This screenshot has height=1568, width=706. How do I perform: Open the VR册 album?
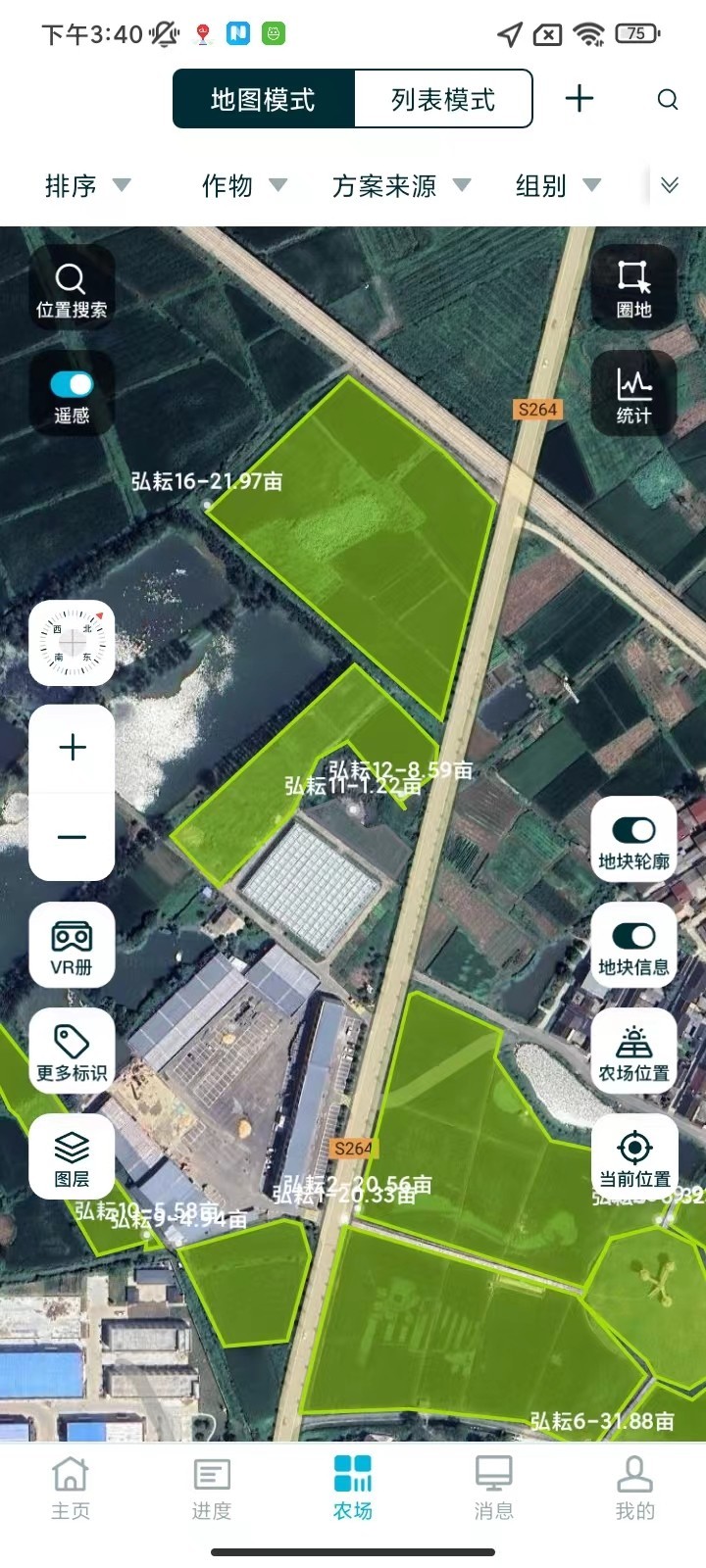click(72, 948)
